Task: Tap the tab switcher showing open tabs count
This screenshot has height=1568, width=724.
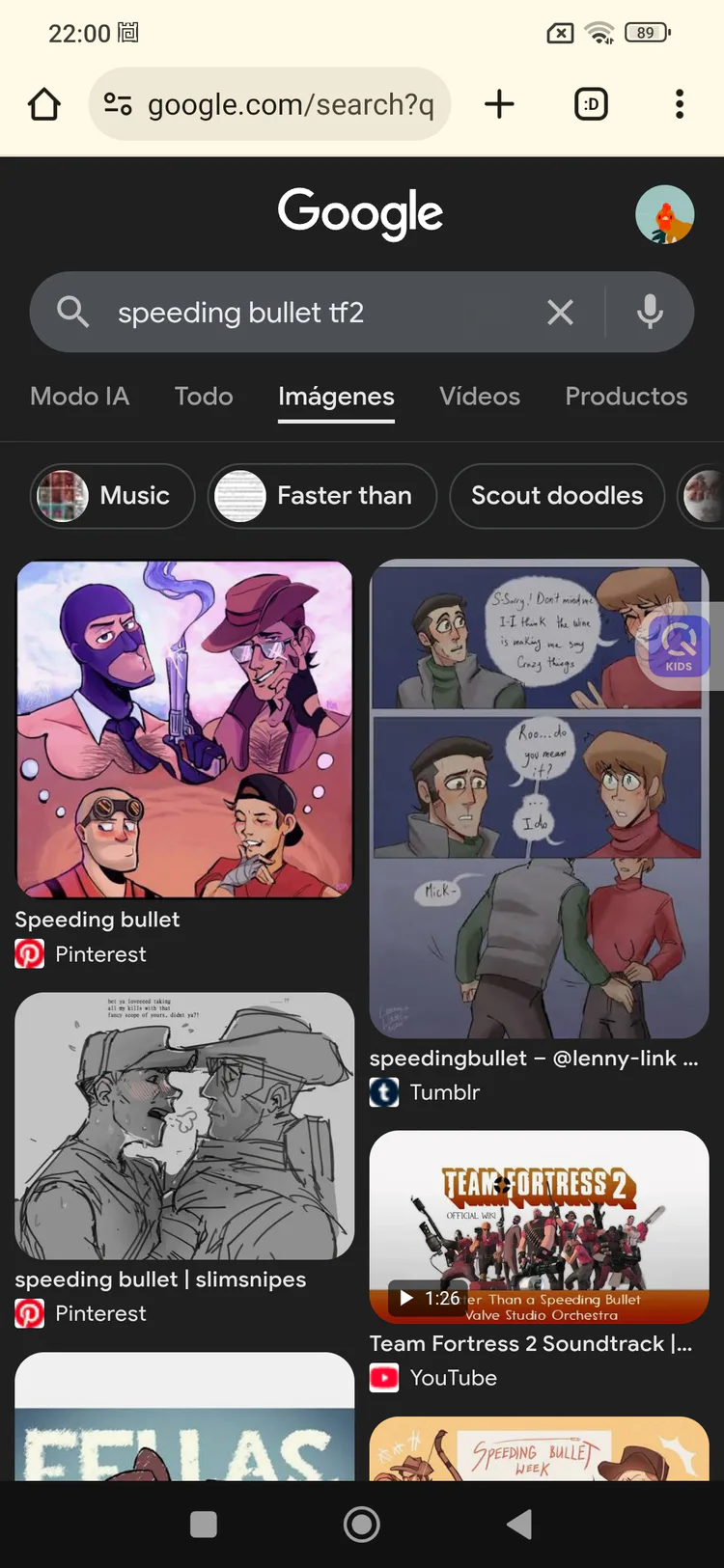Action: [591, 104]
